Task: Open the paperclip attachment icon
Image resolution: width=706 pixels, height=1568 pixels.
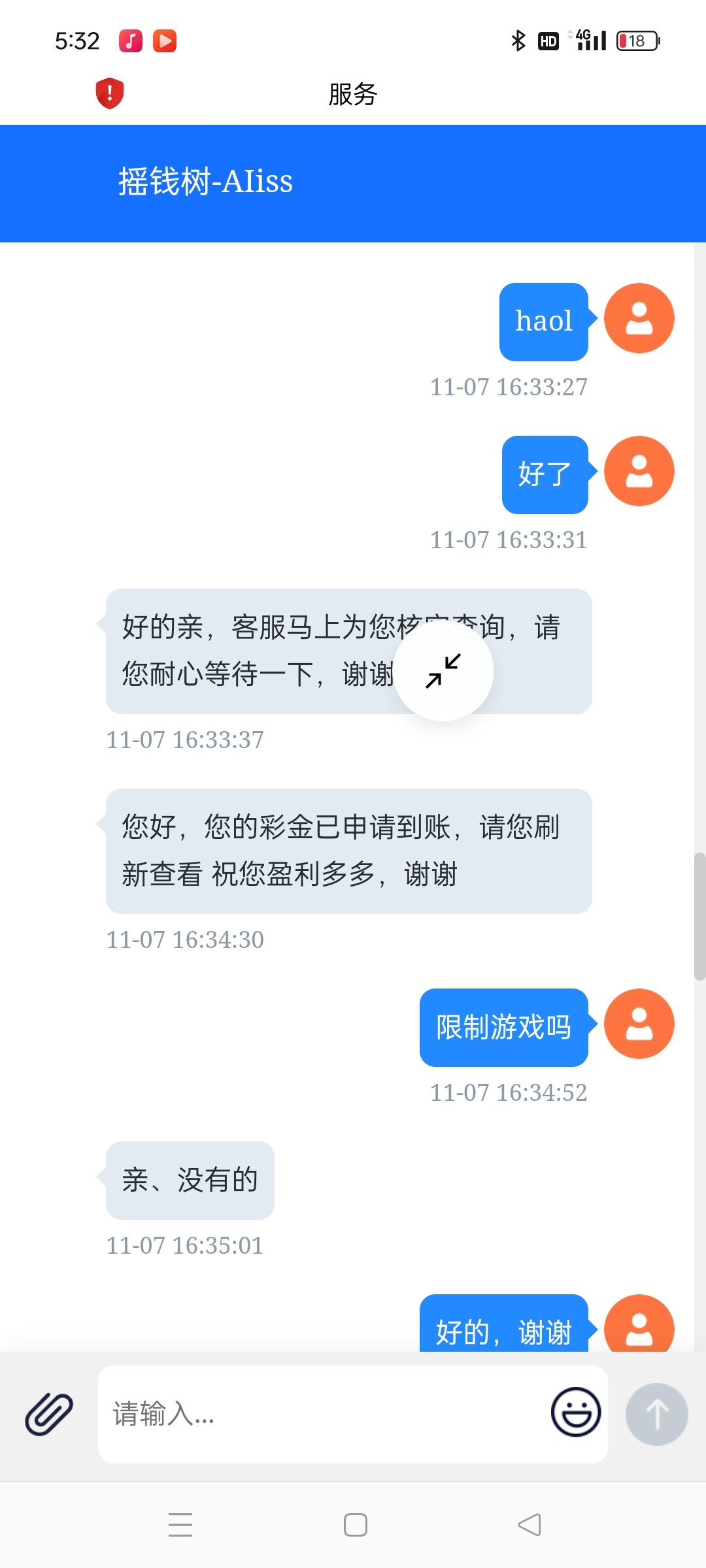Action: point(49,1414)
